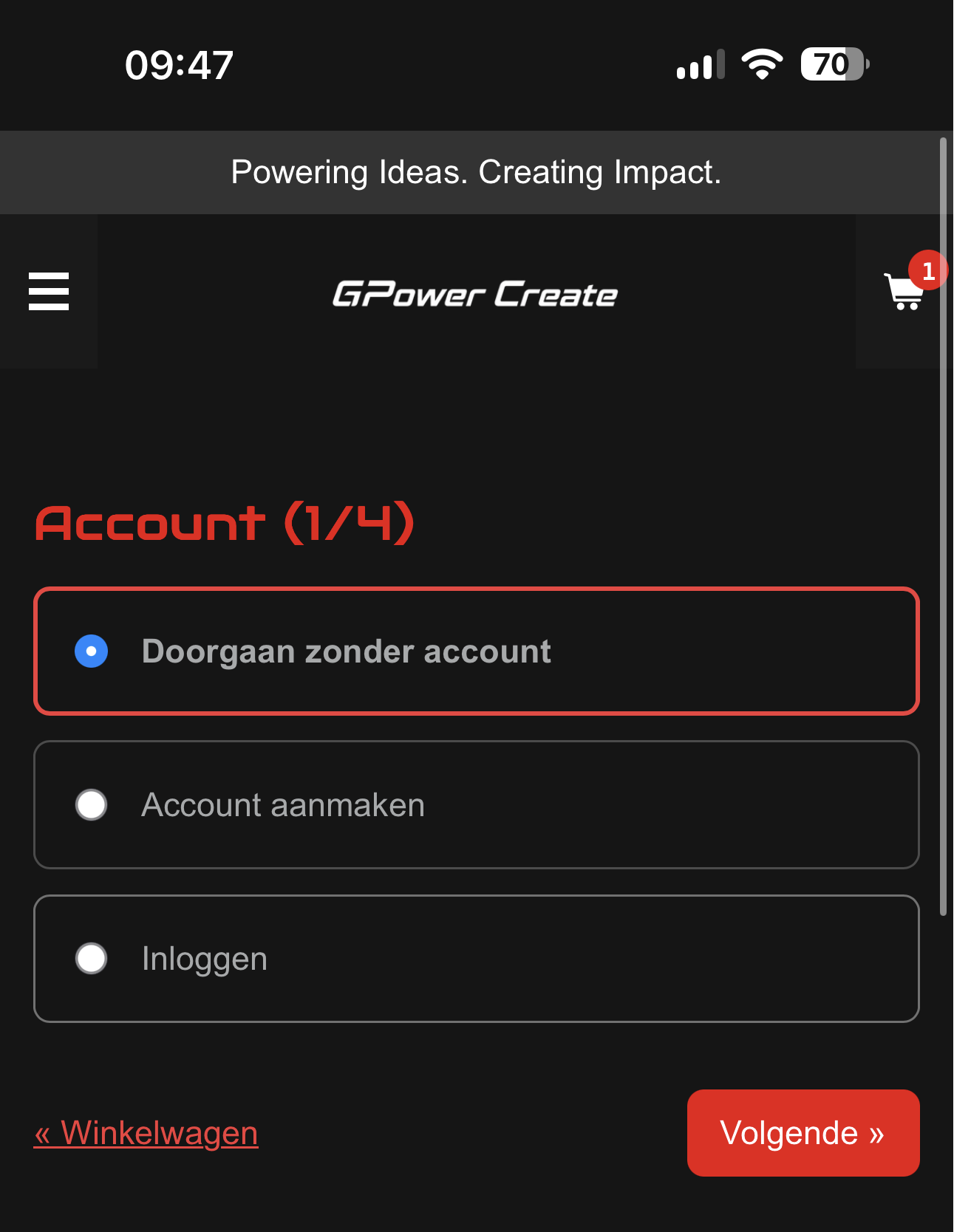Image resolution: width=954 pixels, height=1232 pixels.
Task: Select Doorgaan zonder account option
Action: (477, 651)
